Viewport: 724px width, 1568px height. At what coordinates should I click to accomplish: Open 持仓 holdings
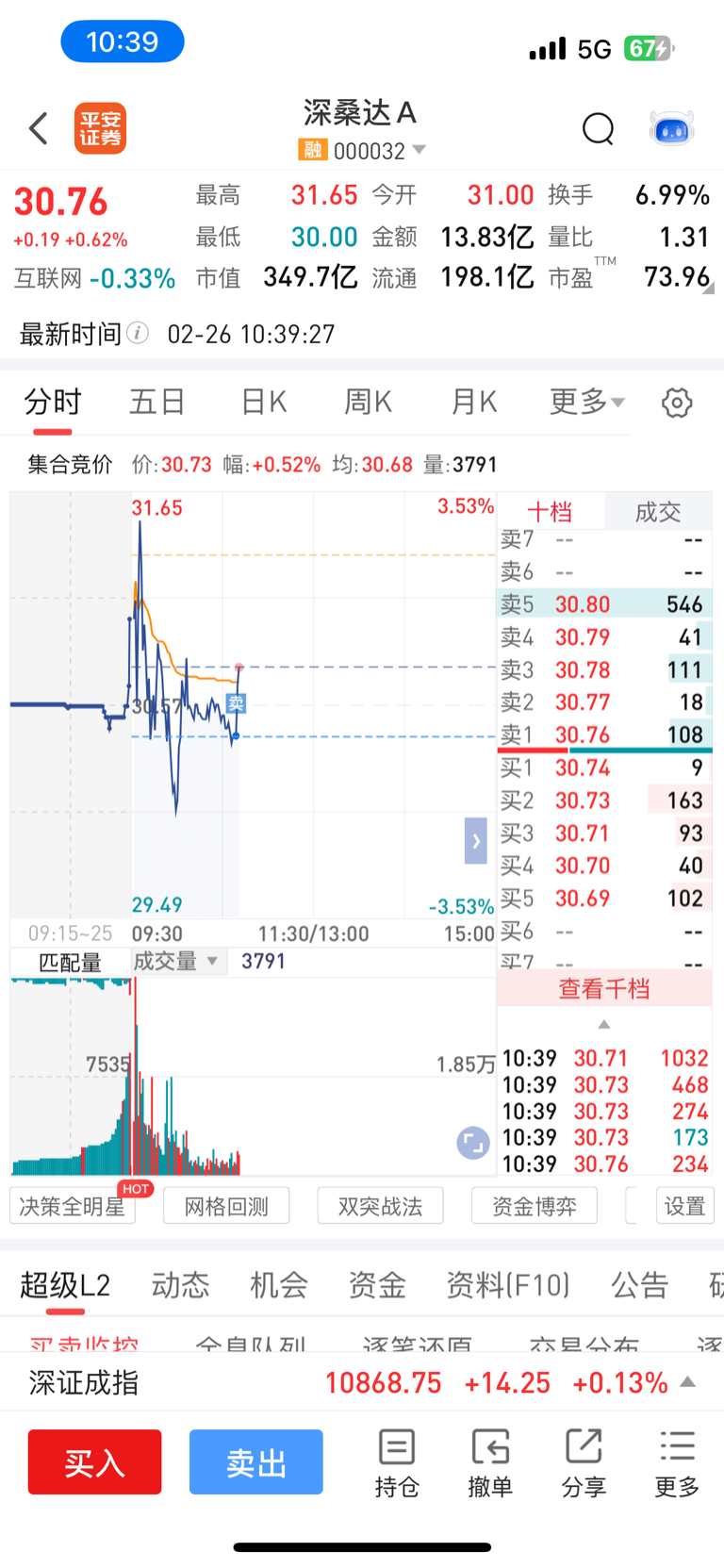[x=396, y=1462]
